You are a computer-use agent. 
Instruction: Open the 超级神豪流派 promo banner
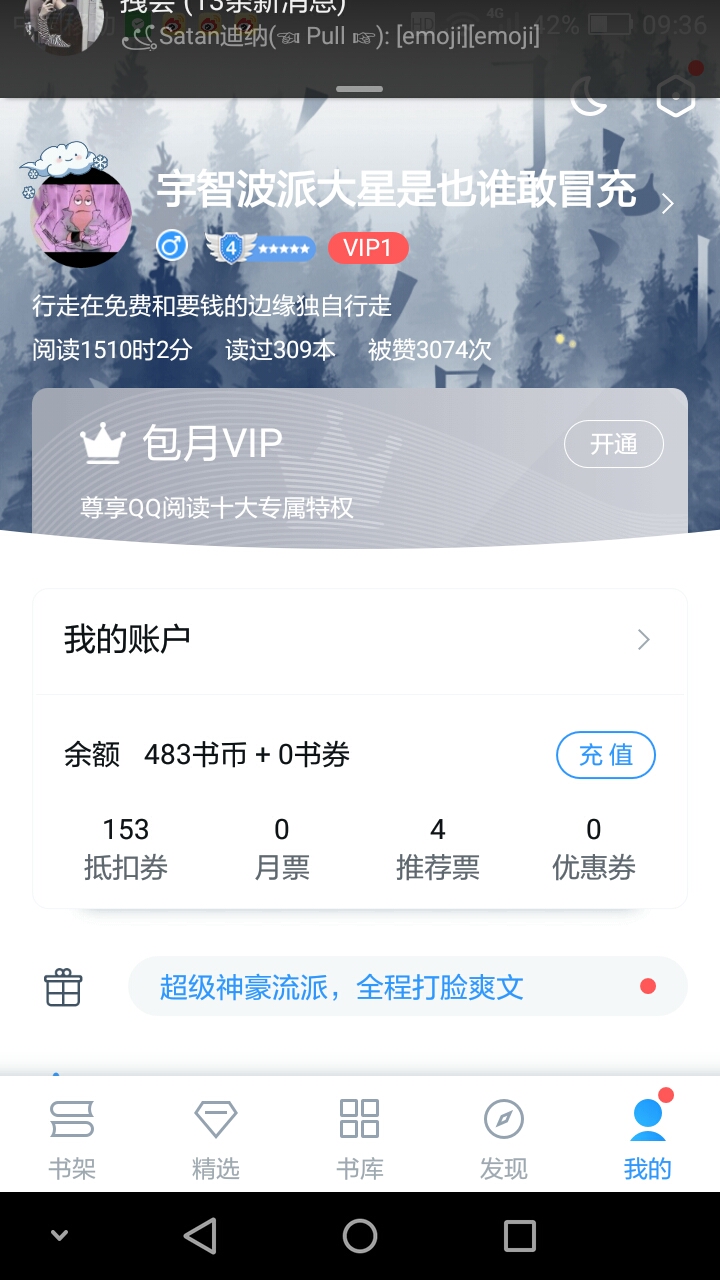[408, 987]
